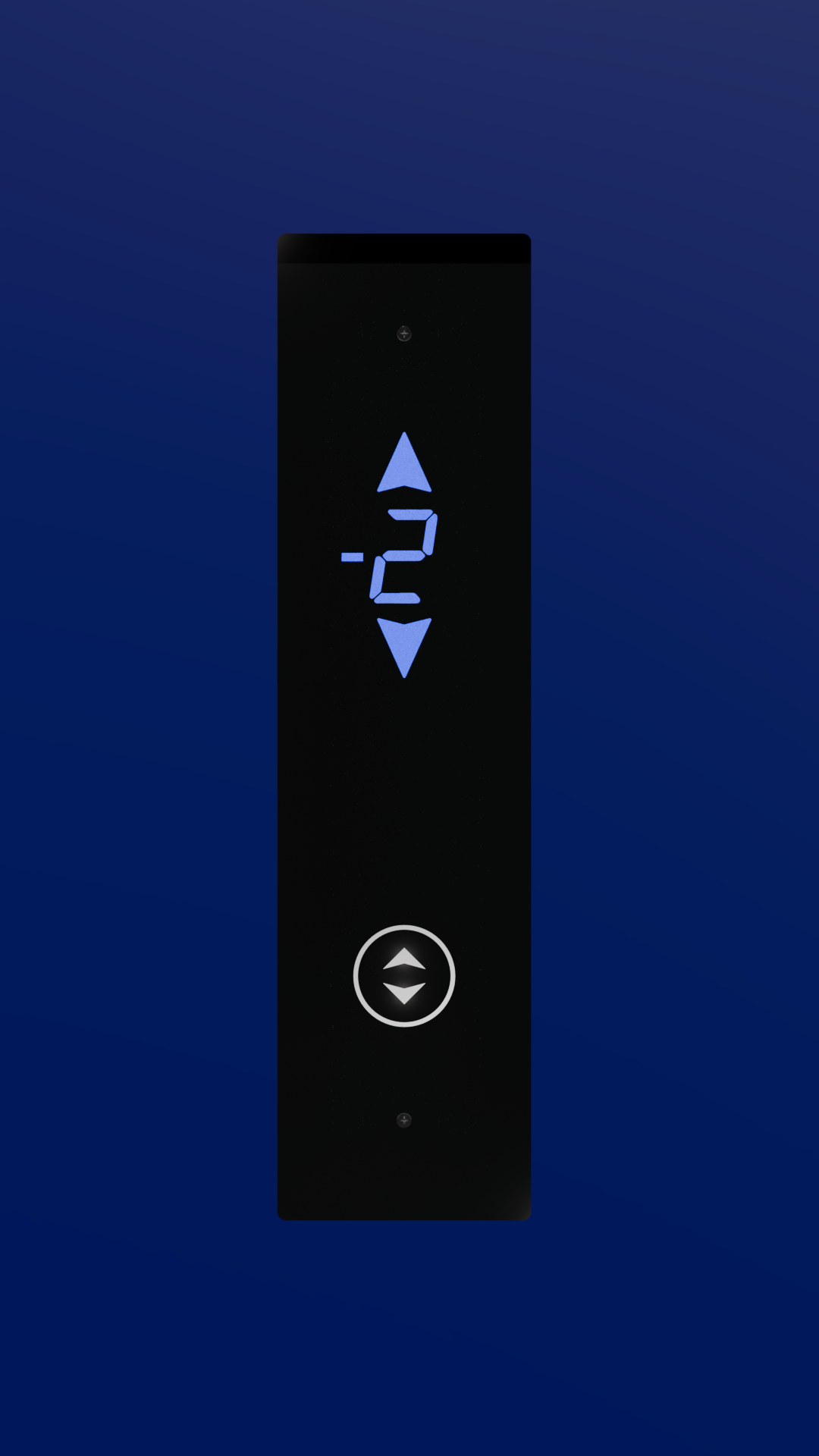The height and width of the screenshot is (1456, 819).
Task: Tap the round elevator call button
Action: pos(404,976)
